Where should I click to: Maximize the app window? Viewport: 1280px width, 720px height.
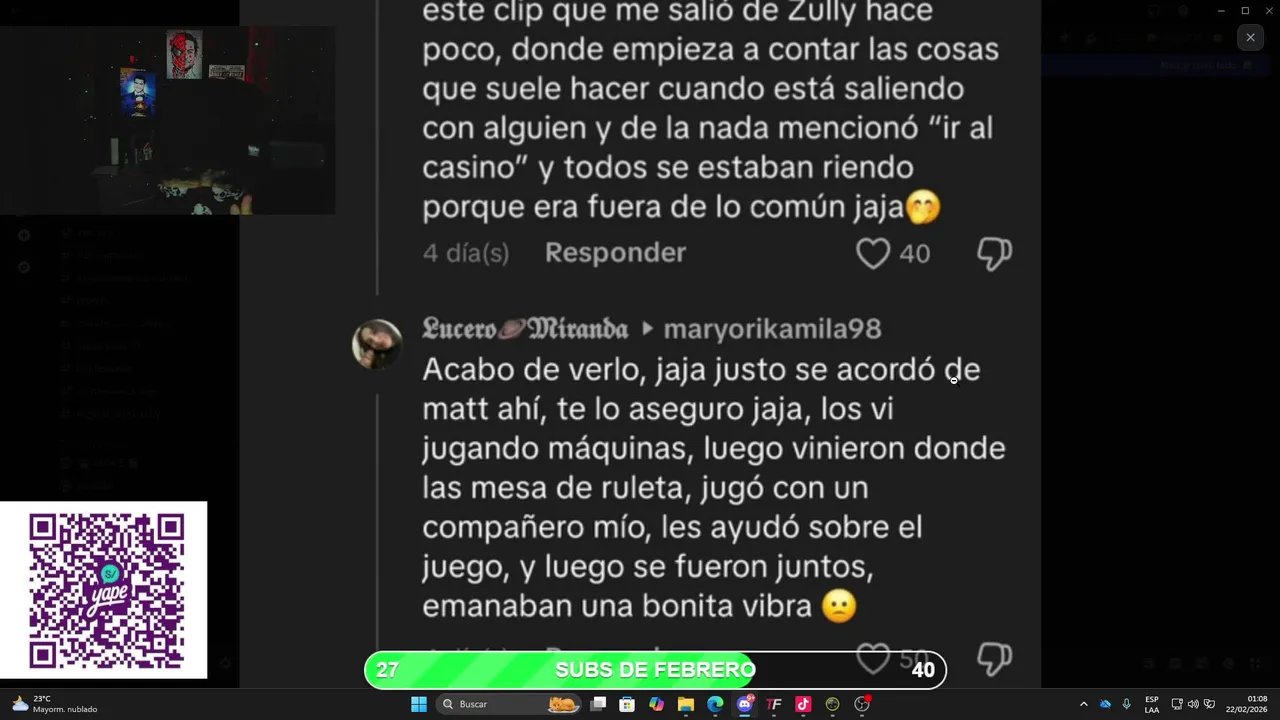pyautogui.click(x=1245, y=11)
